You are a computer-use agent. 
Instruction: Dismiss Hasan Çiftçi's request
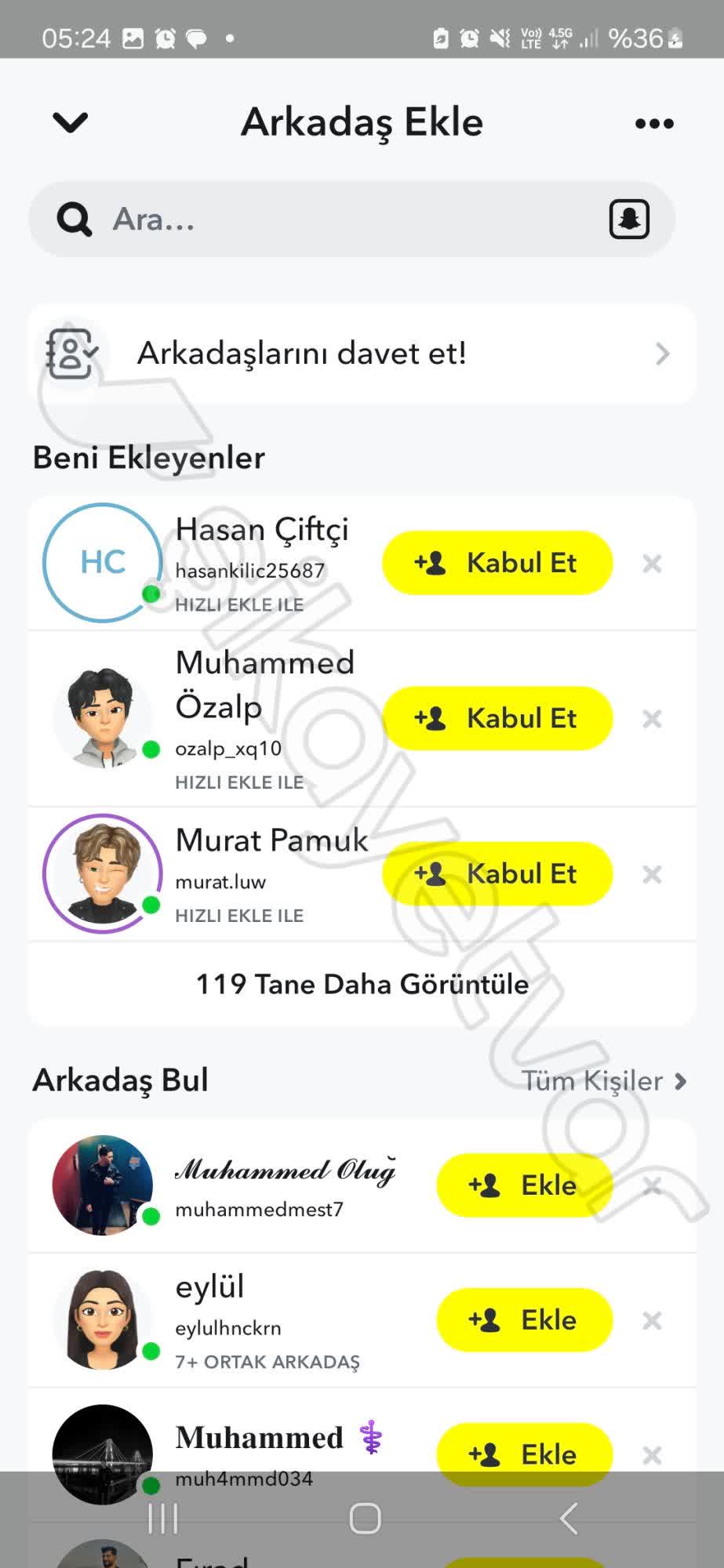[x=652, y=563]
